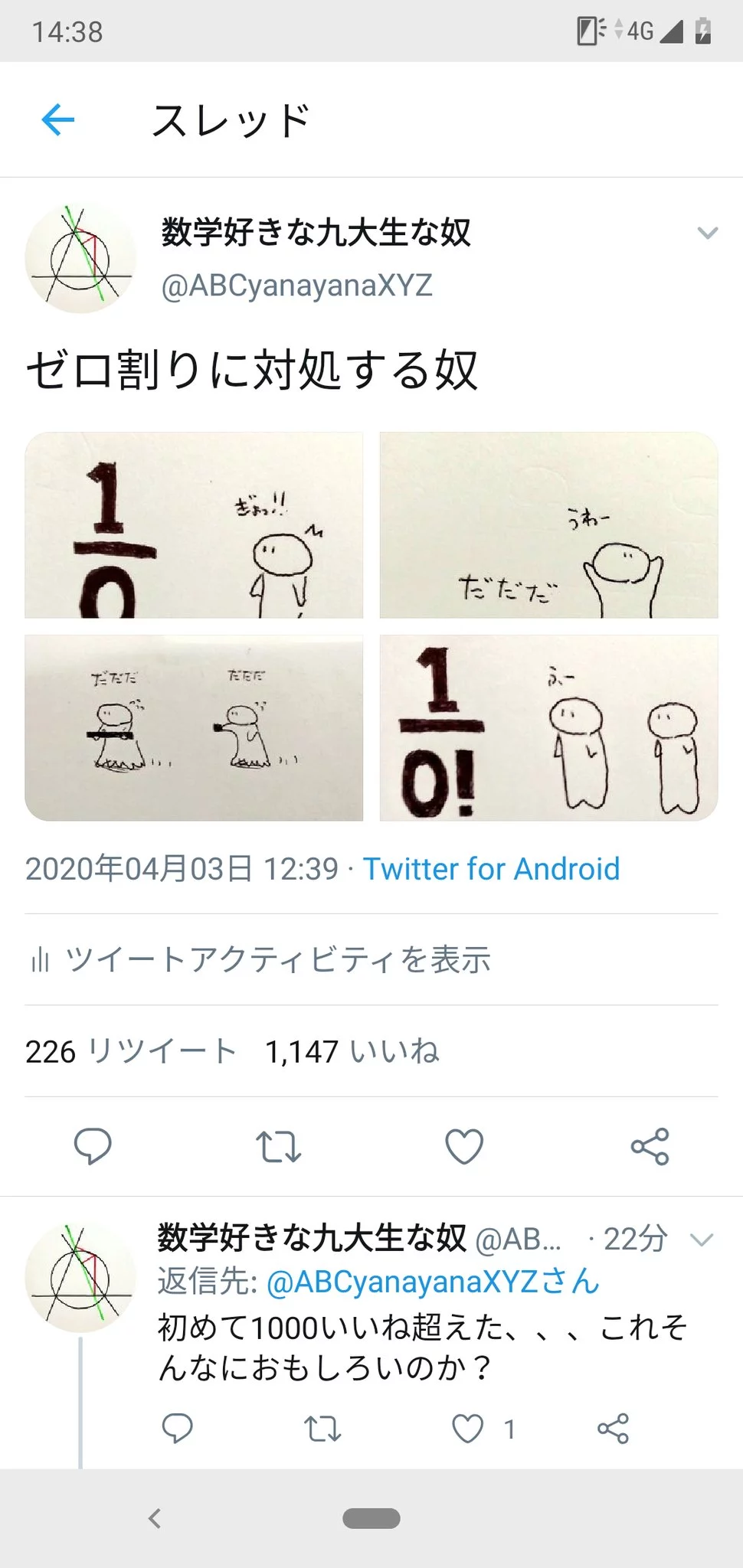Open the first image with 1/0 fraction
This screenshot has height=1568, width=743.
(x=194, y=525)
